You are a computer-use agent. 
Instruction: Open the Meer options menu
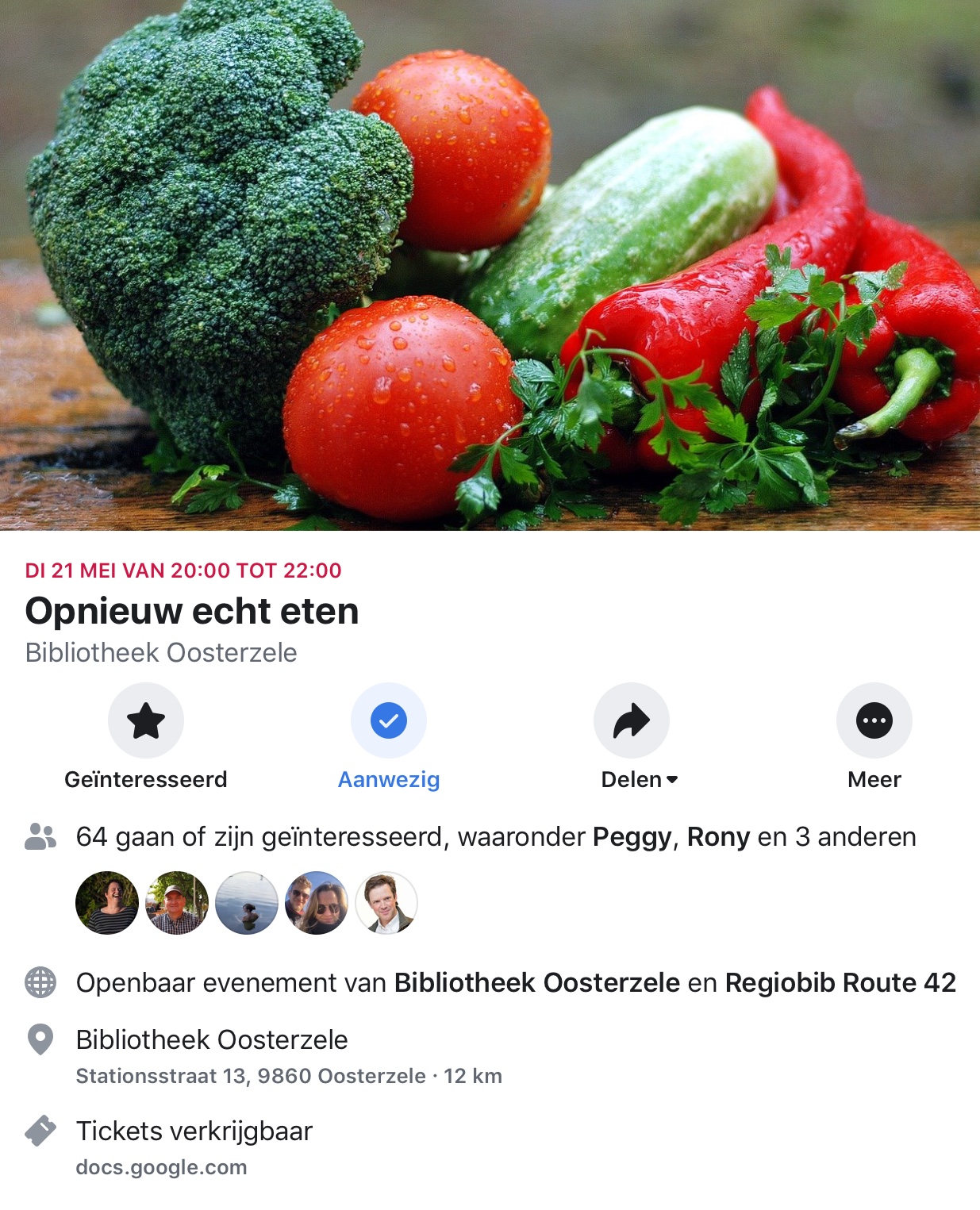pyautogui.click(x=874, y=721)
